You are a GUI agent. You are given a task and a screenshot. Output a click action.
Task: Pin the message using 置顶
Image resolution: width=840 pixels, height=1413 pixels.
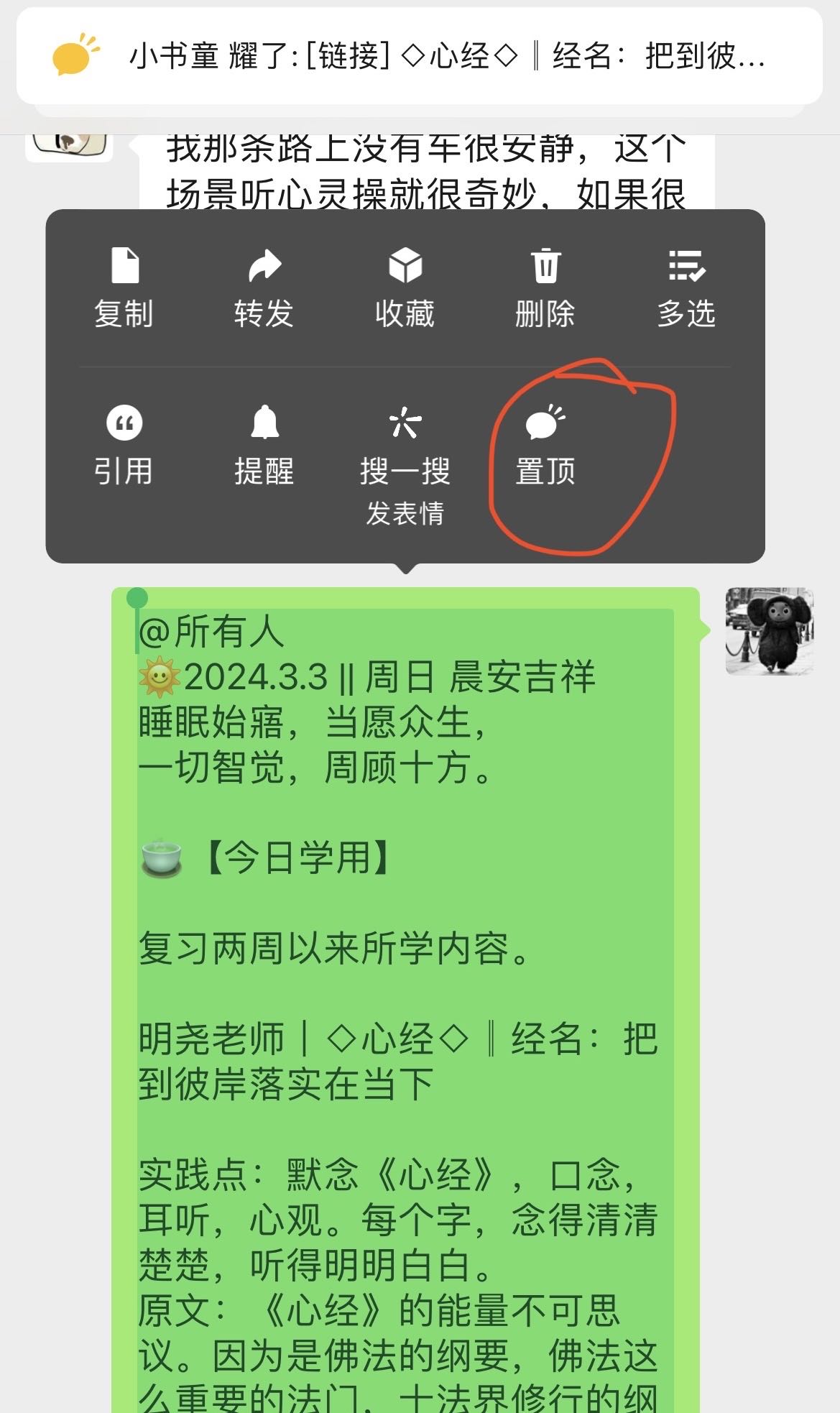click(x=545, y=446)
